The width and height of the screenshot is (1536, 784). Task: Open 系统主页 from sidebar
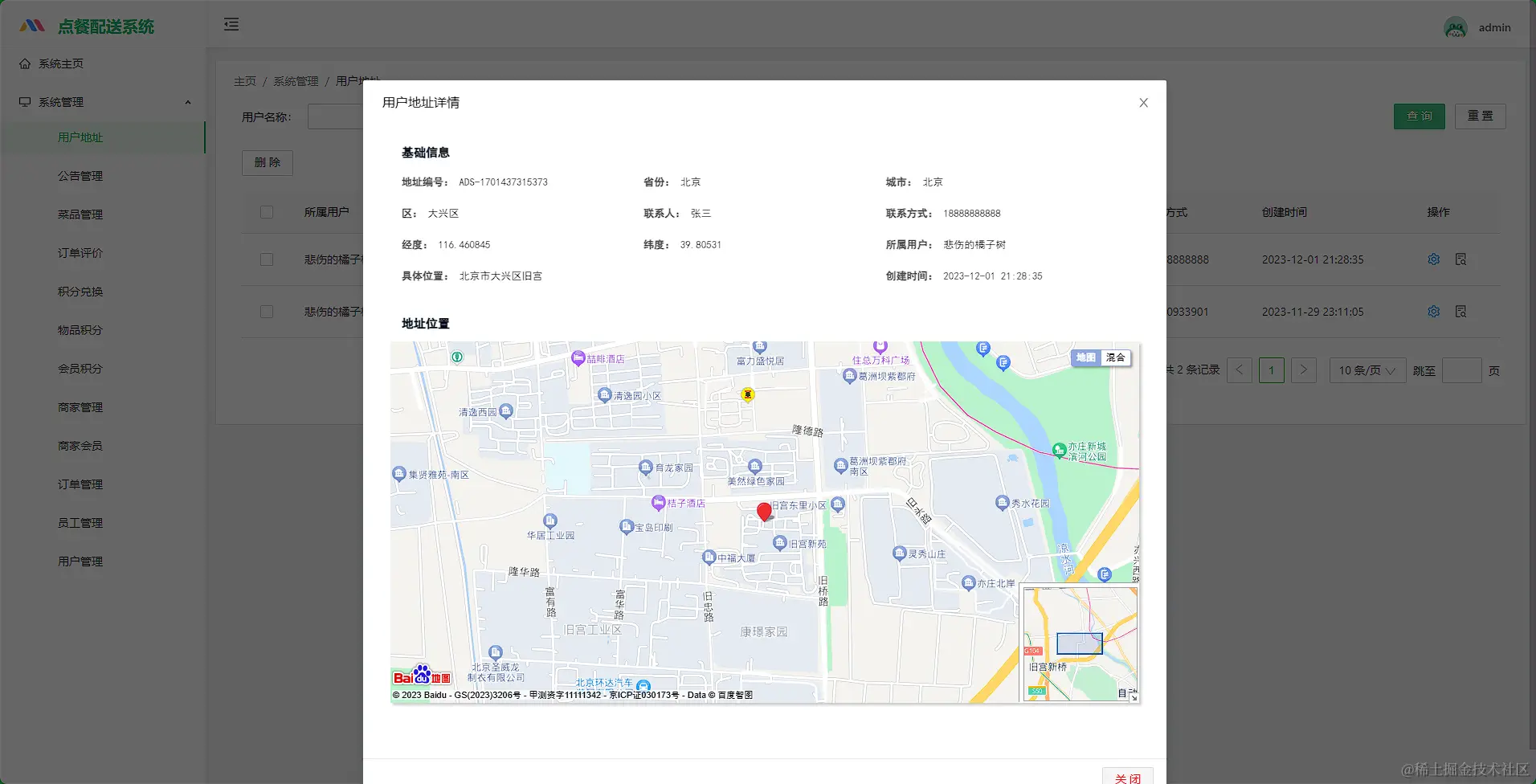[61, 63]
